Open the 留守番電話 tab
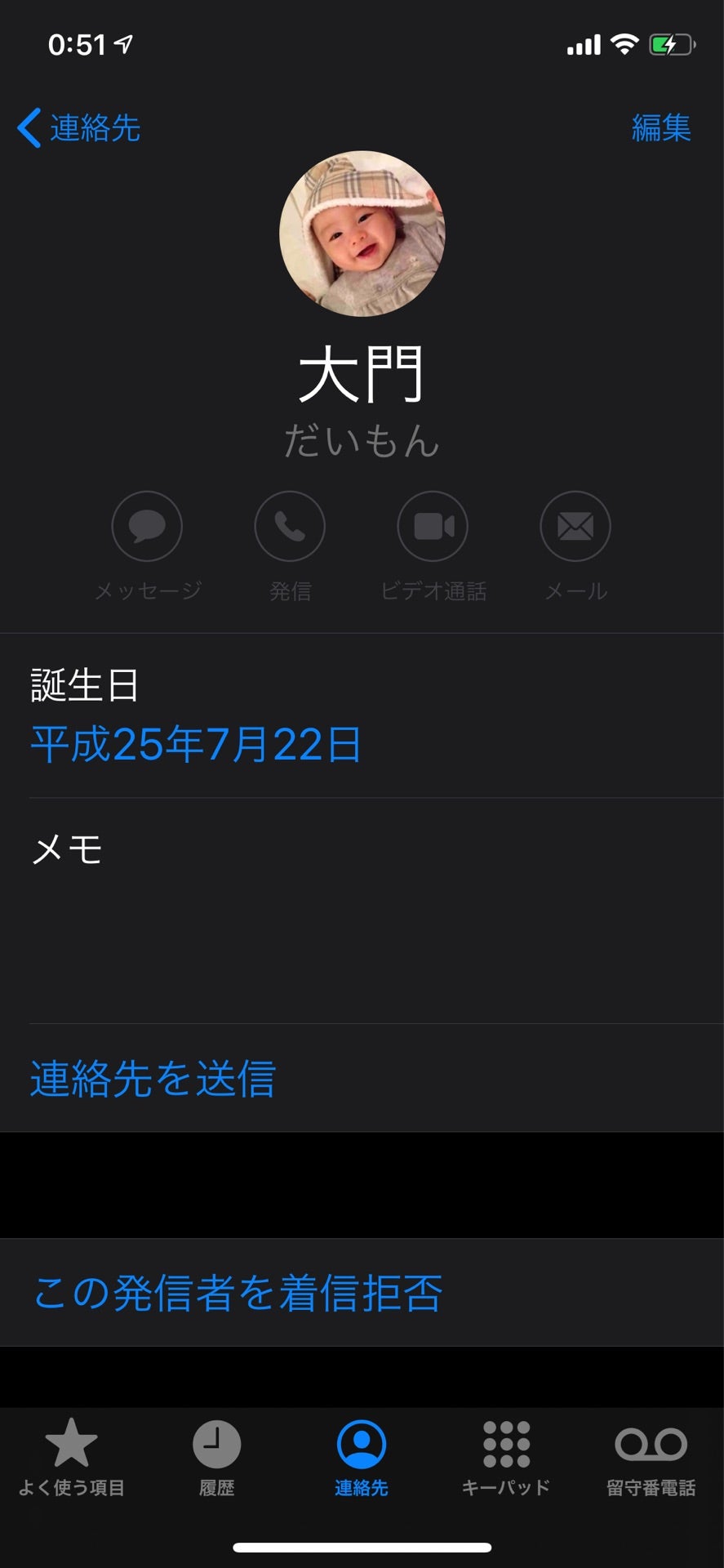Viewport: 724px width, 1568px height. pyautogui.click(x=651, y=1458)
